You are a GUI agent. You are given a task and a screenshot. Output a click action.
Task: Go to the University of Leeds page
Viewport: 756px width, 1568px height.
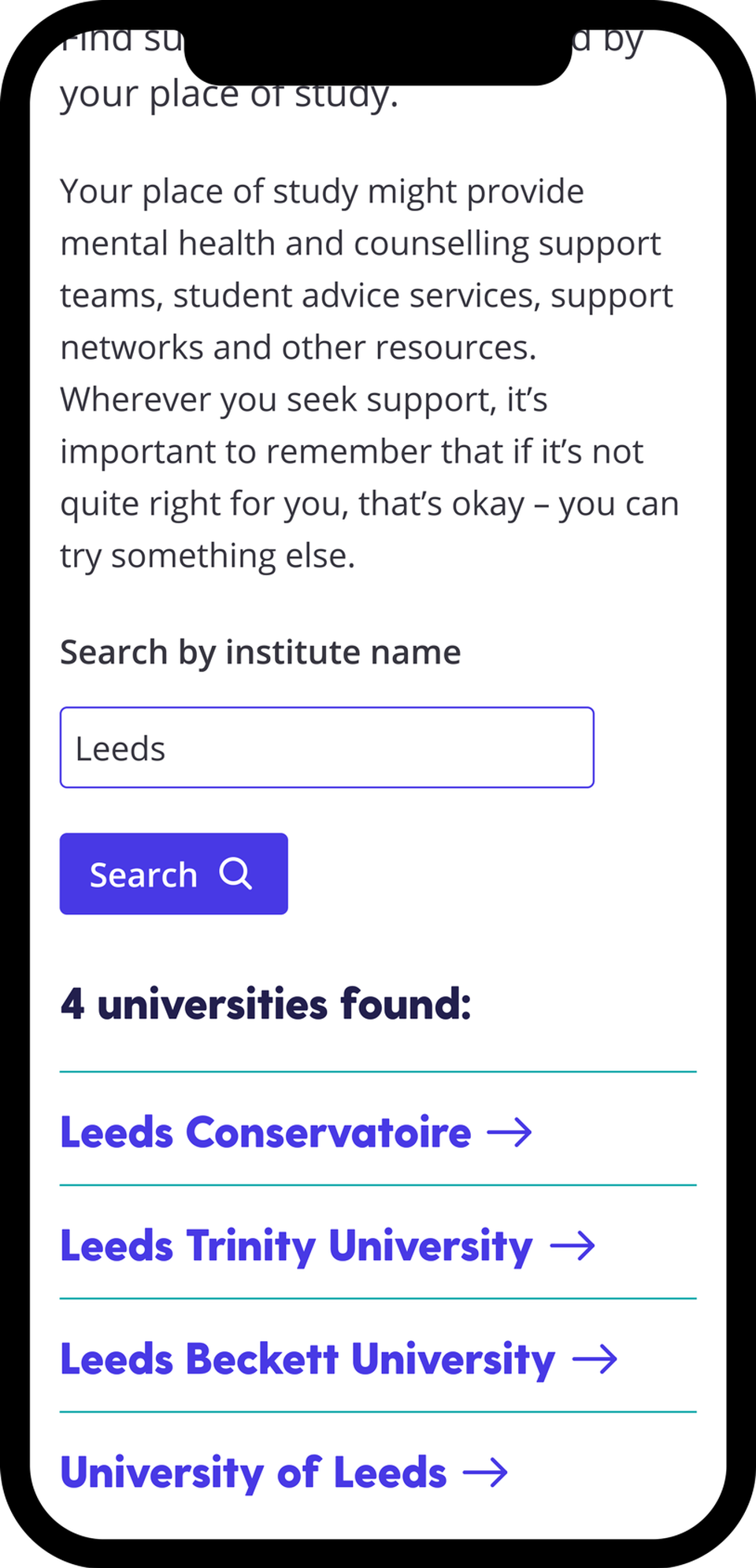click(284, 1473)
